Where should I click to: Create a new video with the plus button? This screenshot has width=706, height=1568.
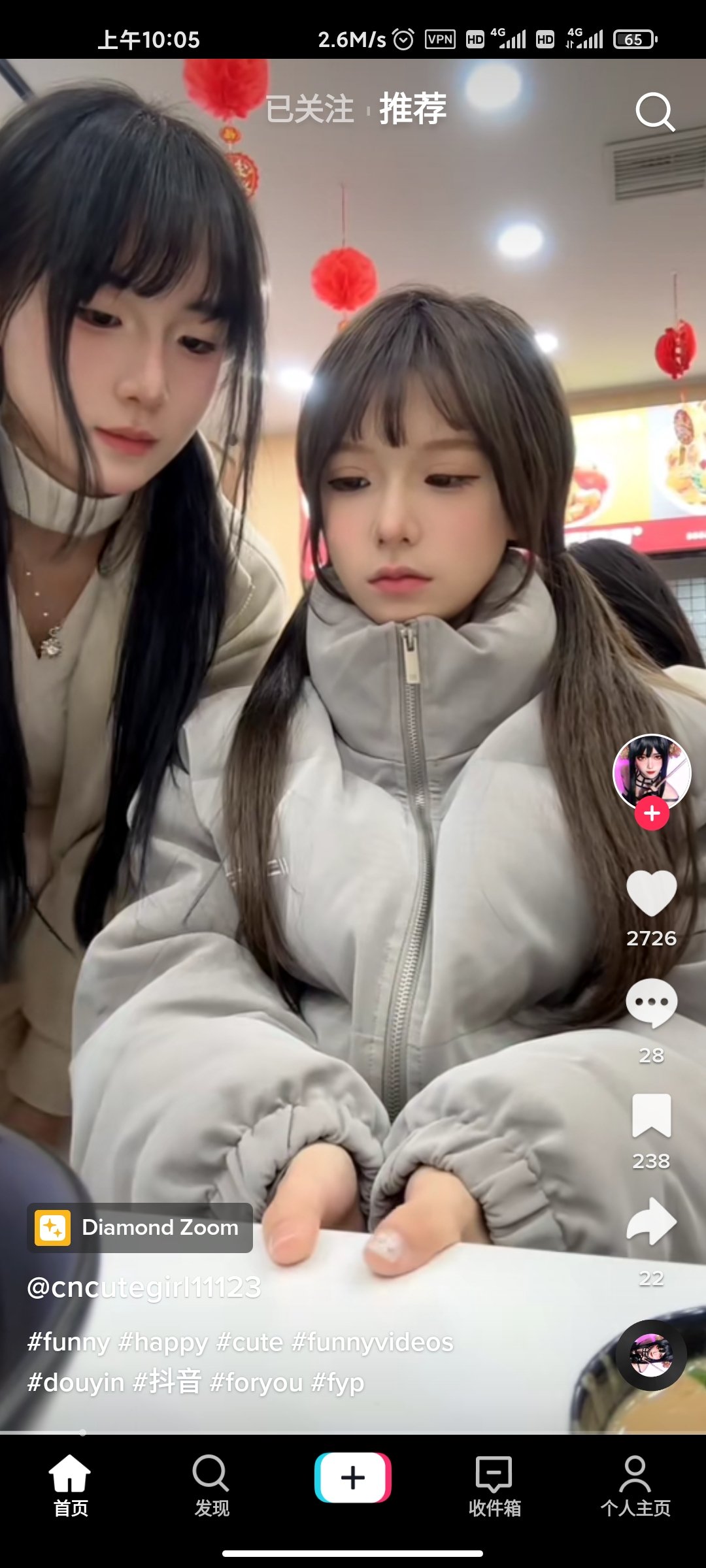(353, 1478)
